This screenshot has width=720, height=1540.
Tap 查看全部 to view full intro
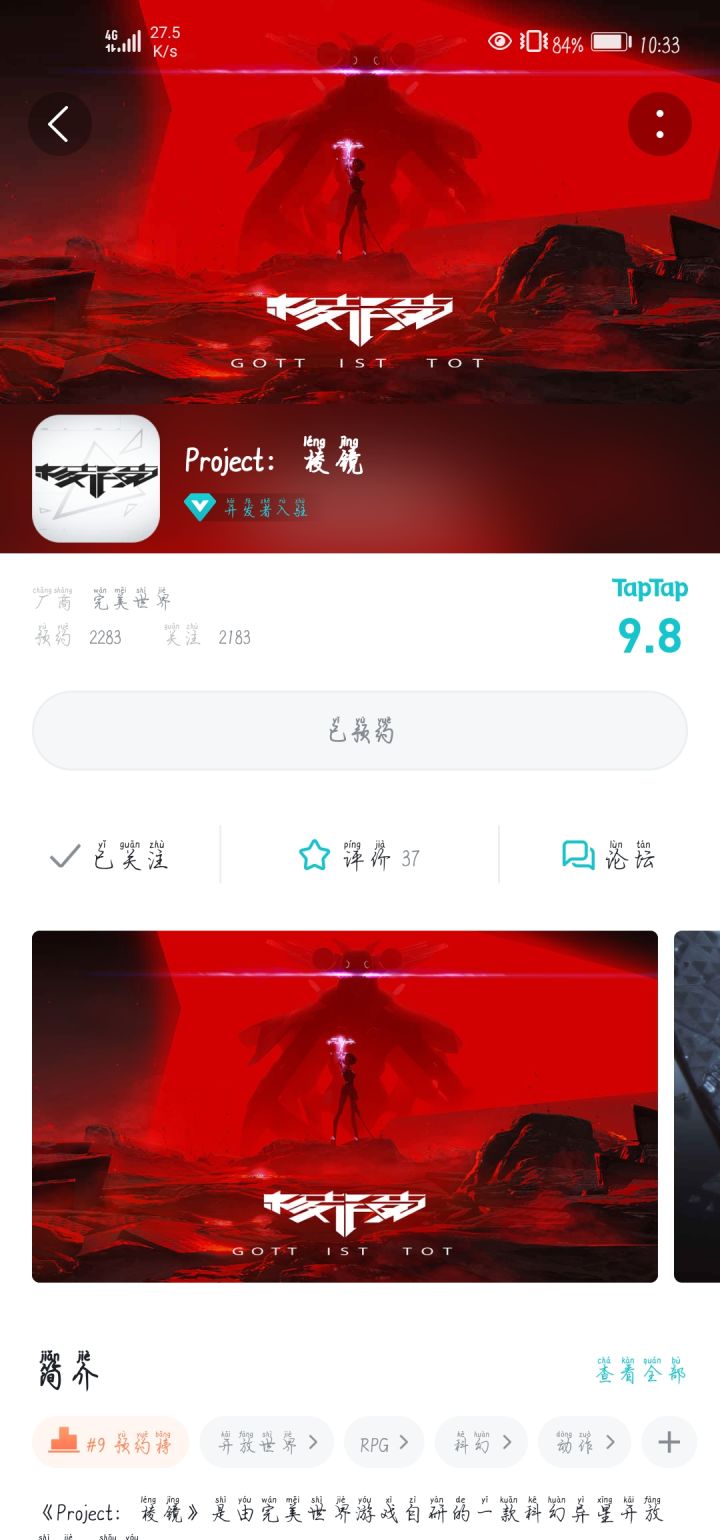[641, 1369]
